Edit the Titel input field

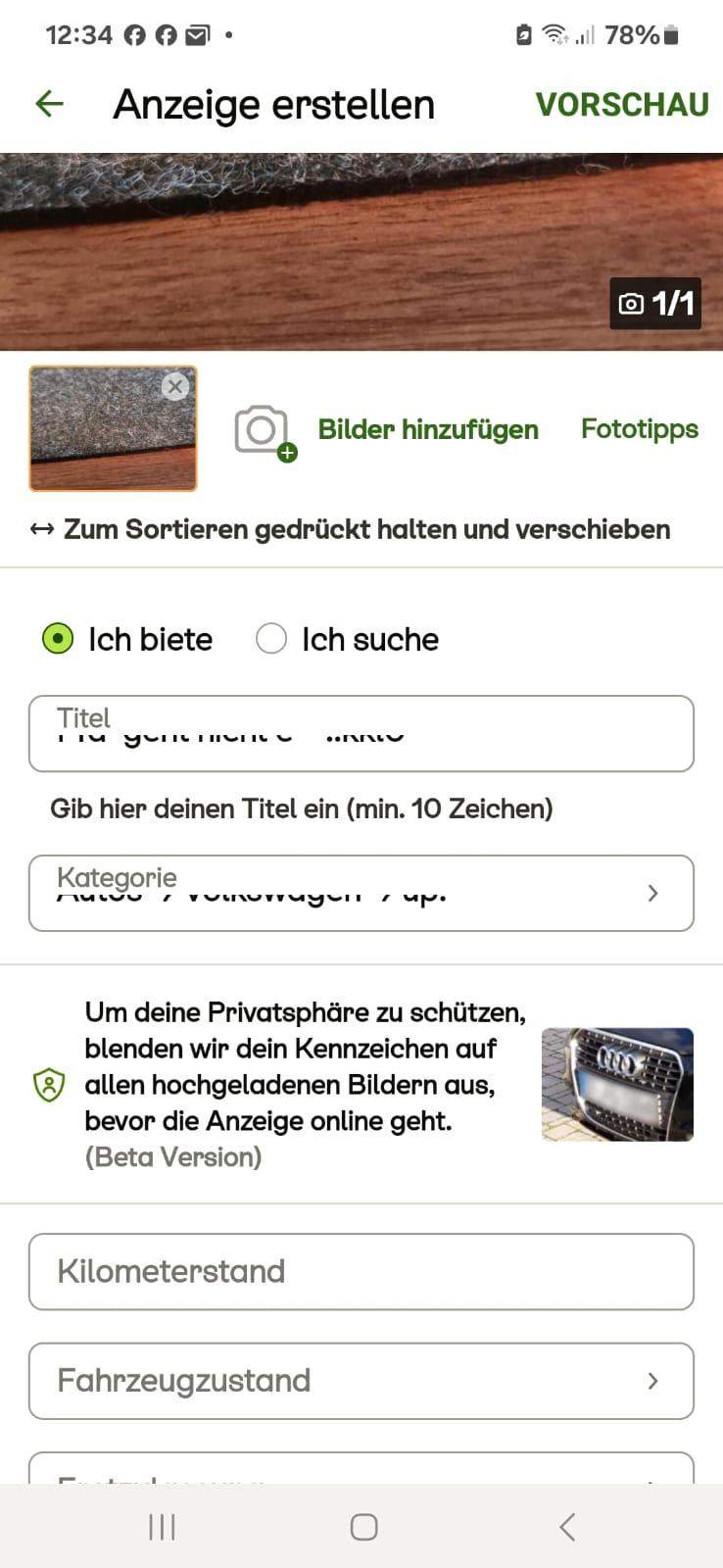(x=361, y=733)
